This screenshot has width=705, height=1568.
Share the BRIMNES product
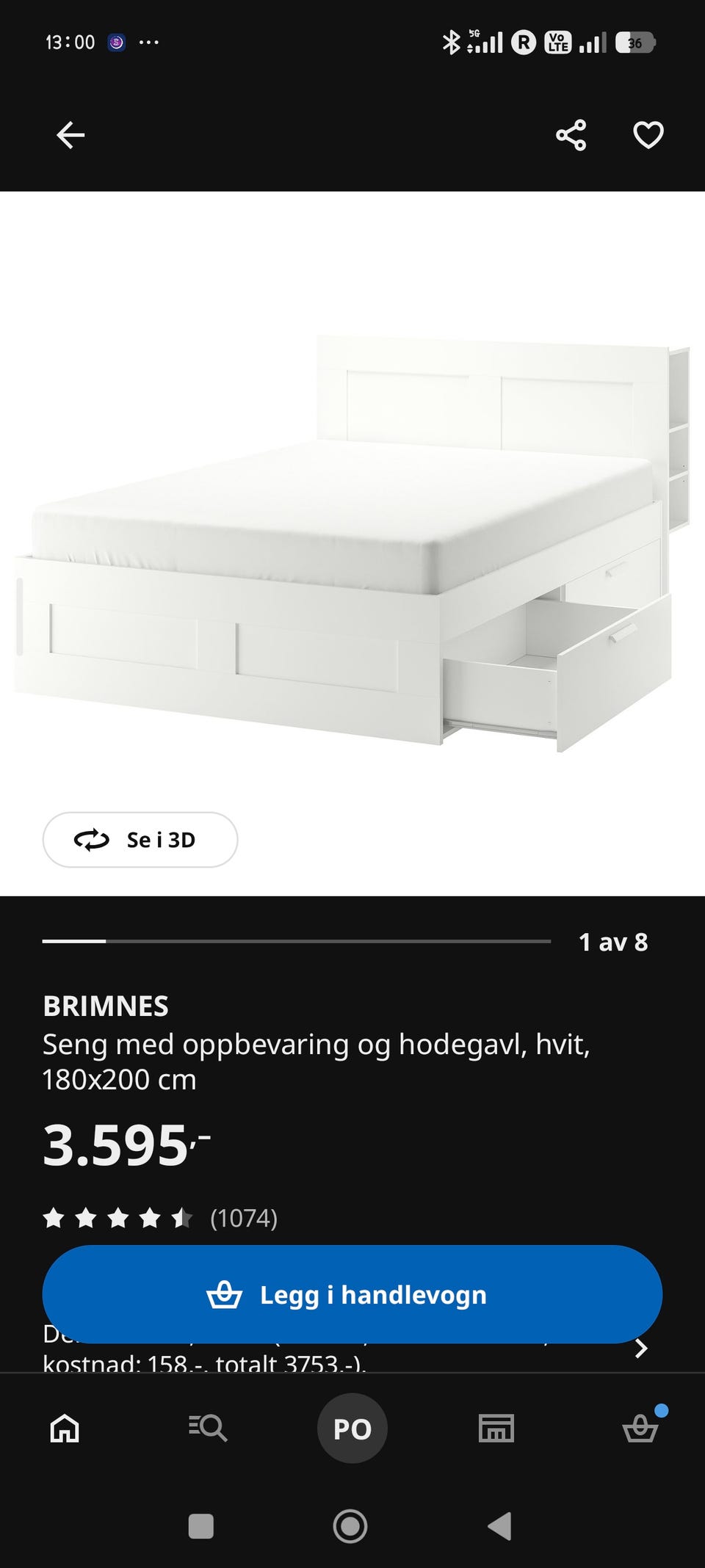[x=571, y=134]
